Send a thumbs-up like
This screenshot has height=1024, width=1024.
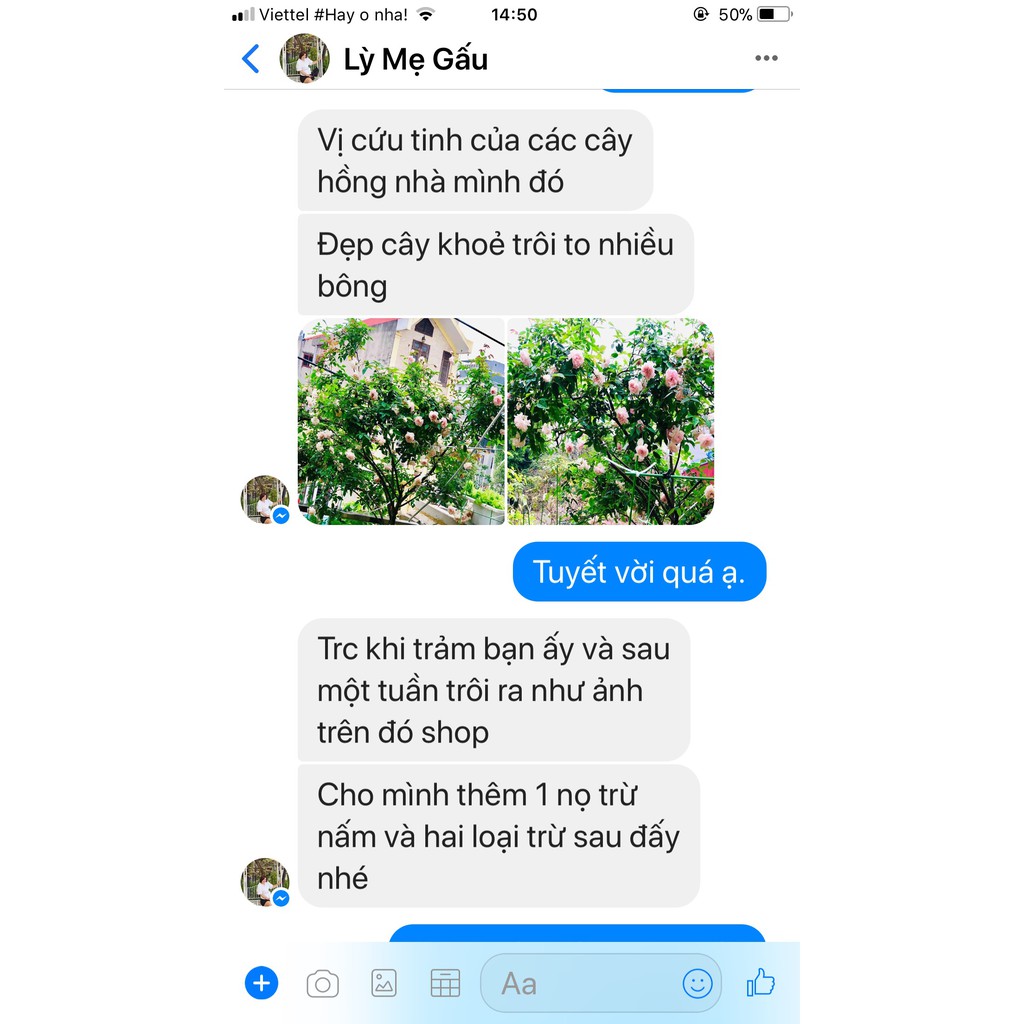click(761, 983)
